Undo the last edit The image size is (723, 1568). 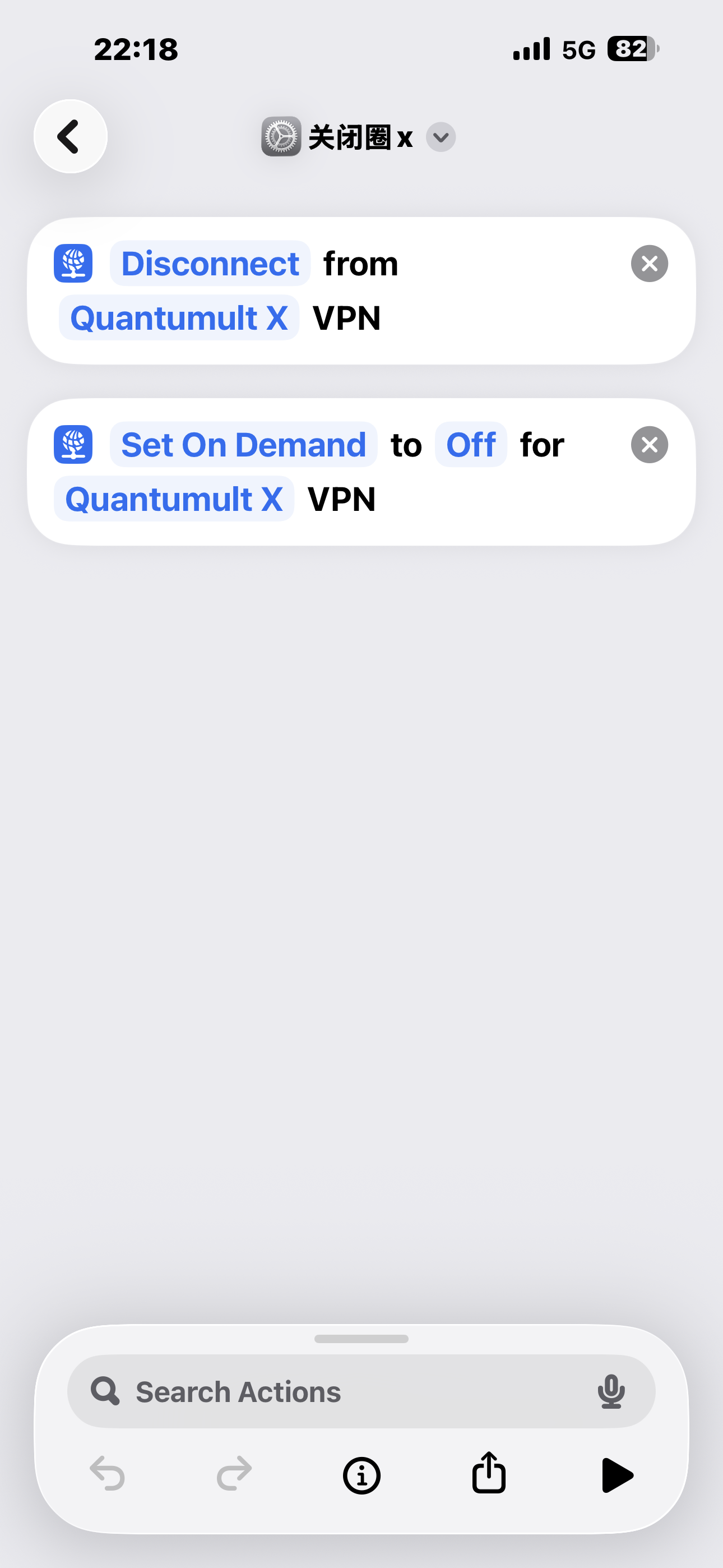(x=107, y=1474)
